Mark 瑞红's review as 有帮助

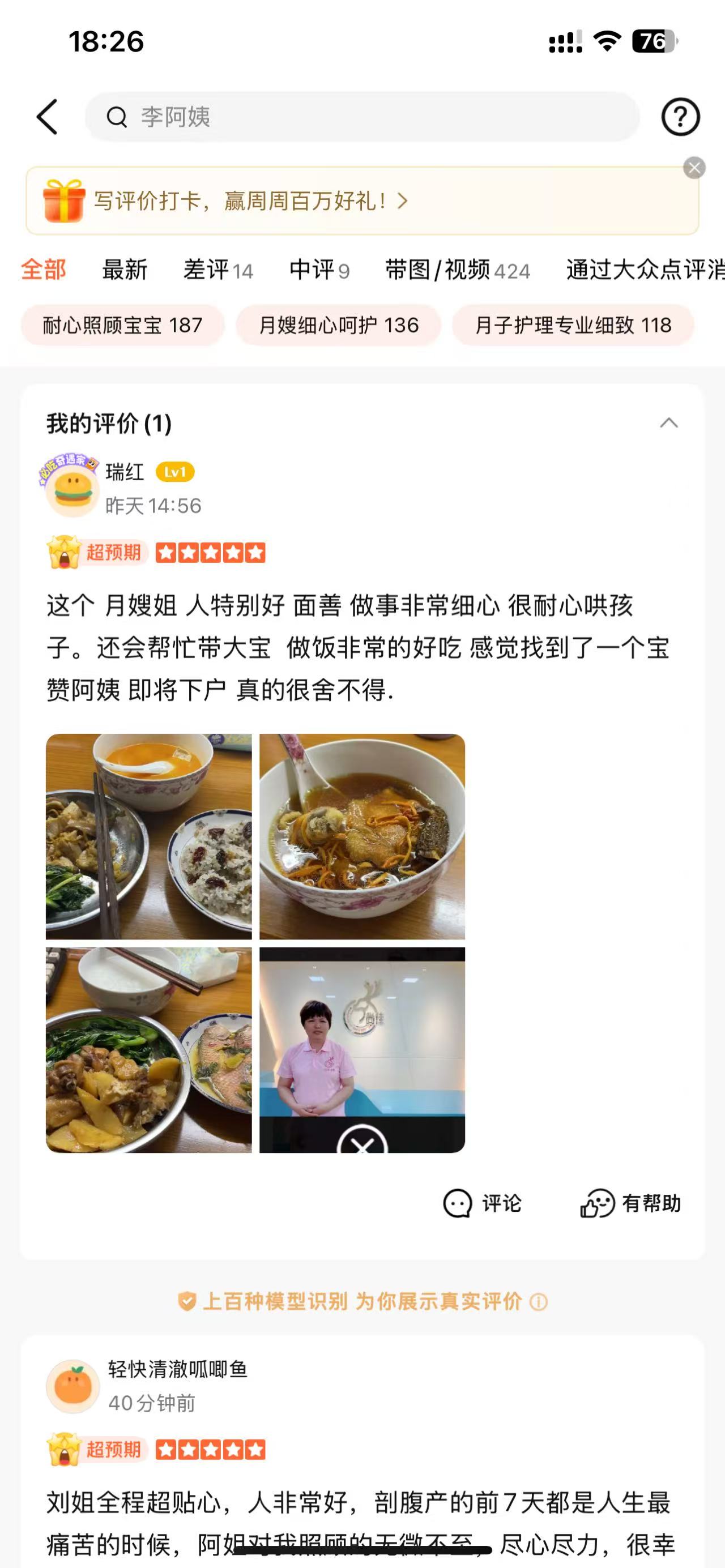tap(630, 1203)
